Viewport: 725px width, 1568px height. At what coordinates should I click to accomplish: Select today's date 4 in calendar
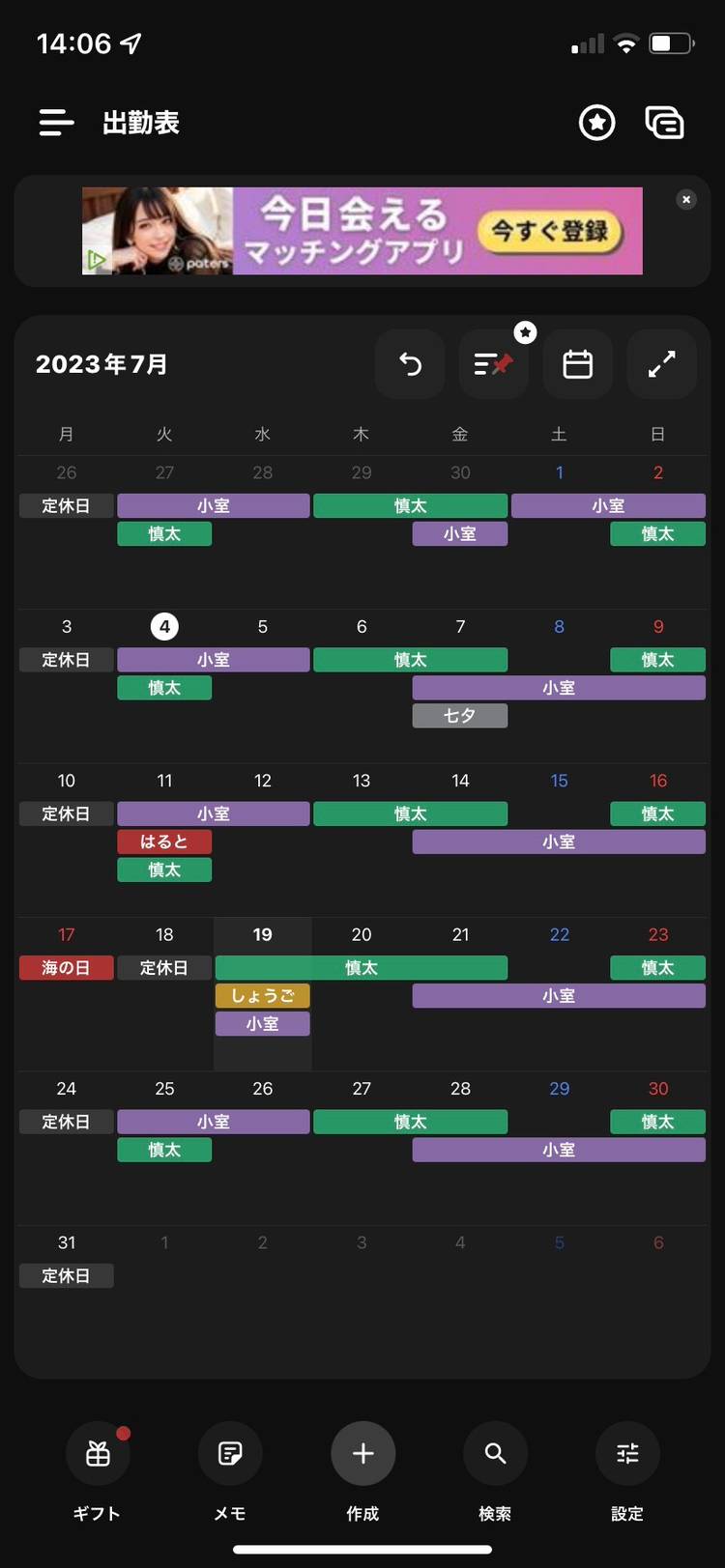[164, 626]
